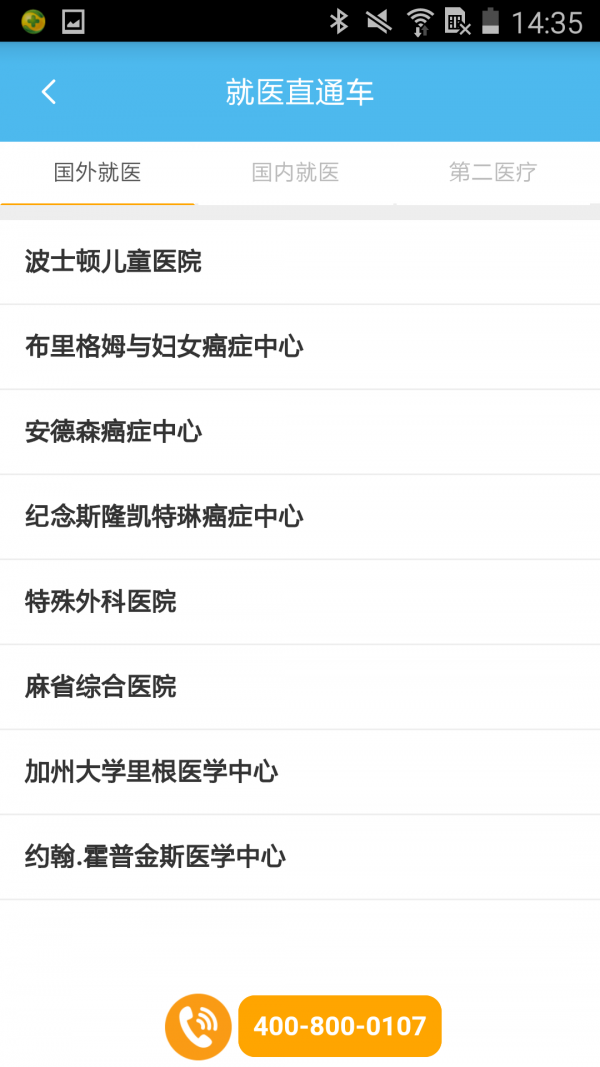Screen dimensions: 600x1067
Task: Open 麻省综合医院
Action: coord(300,687)
